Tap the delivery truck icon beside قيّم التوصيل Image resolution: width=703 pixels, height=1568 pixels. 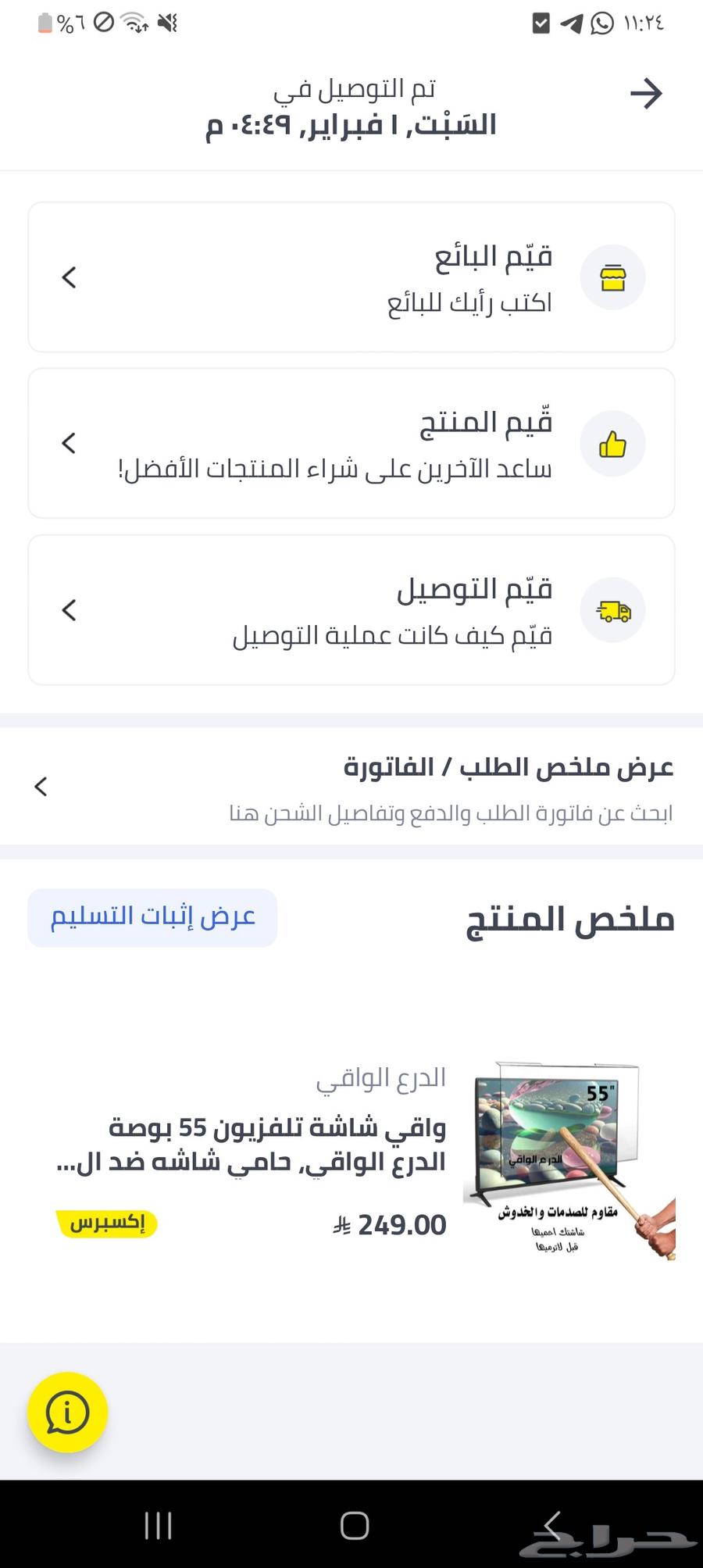[612, 610]
